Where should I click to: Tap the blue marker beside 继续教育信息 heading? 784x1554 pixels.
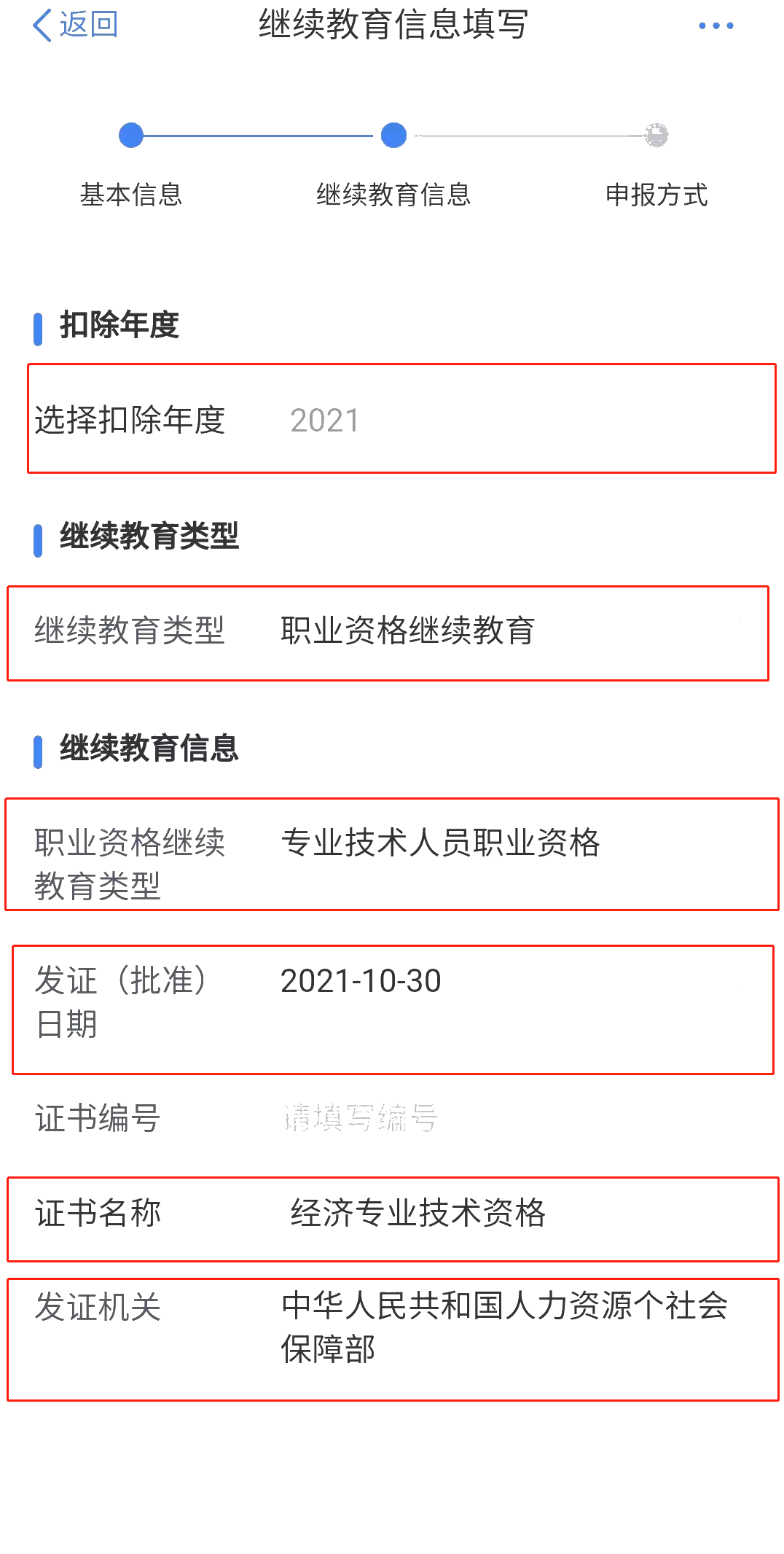[x=39, y=749]
